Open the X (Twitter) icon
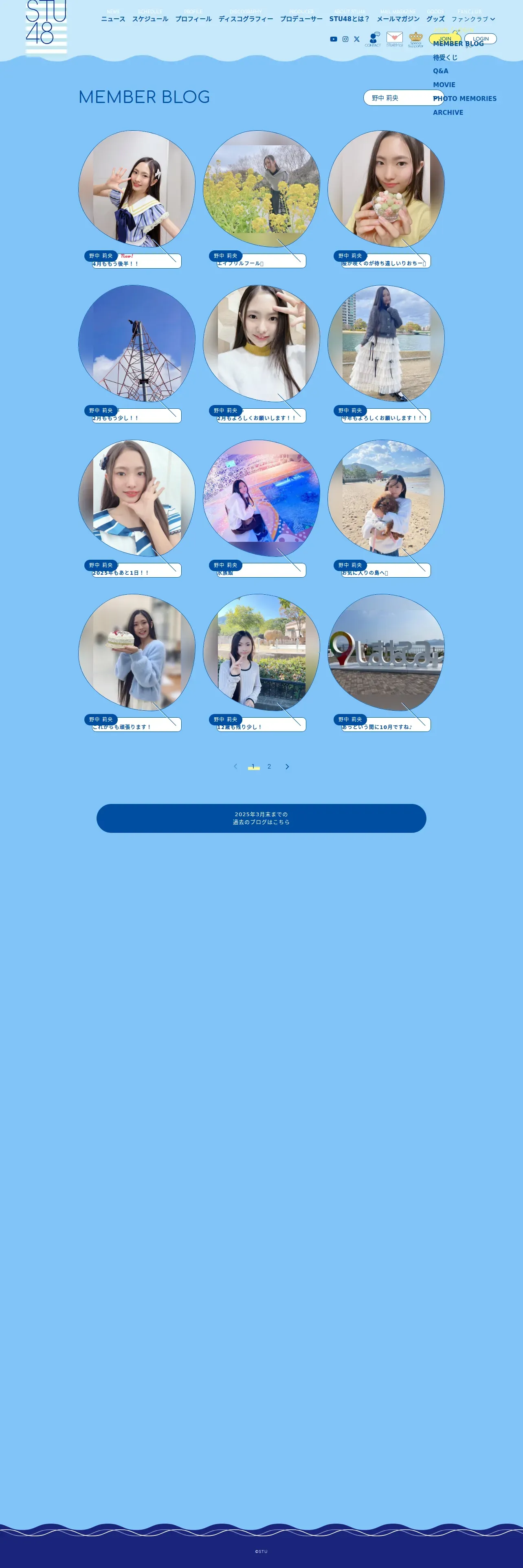Image resolution: width=523 pixels, height=1568 pixels. pos(357,39)
